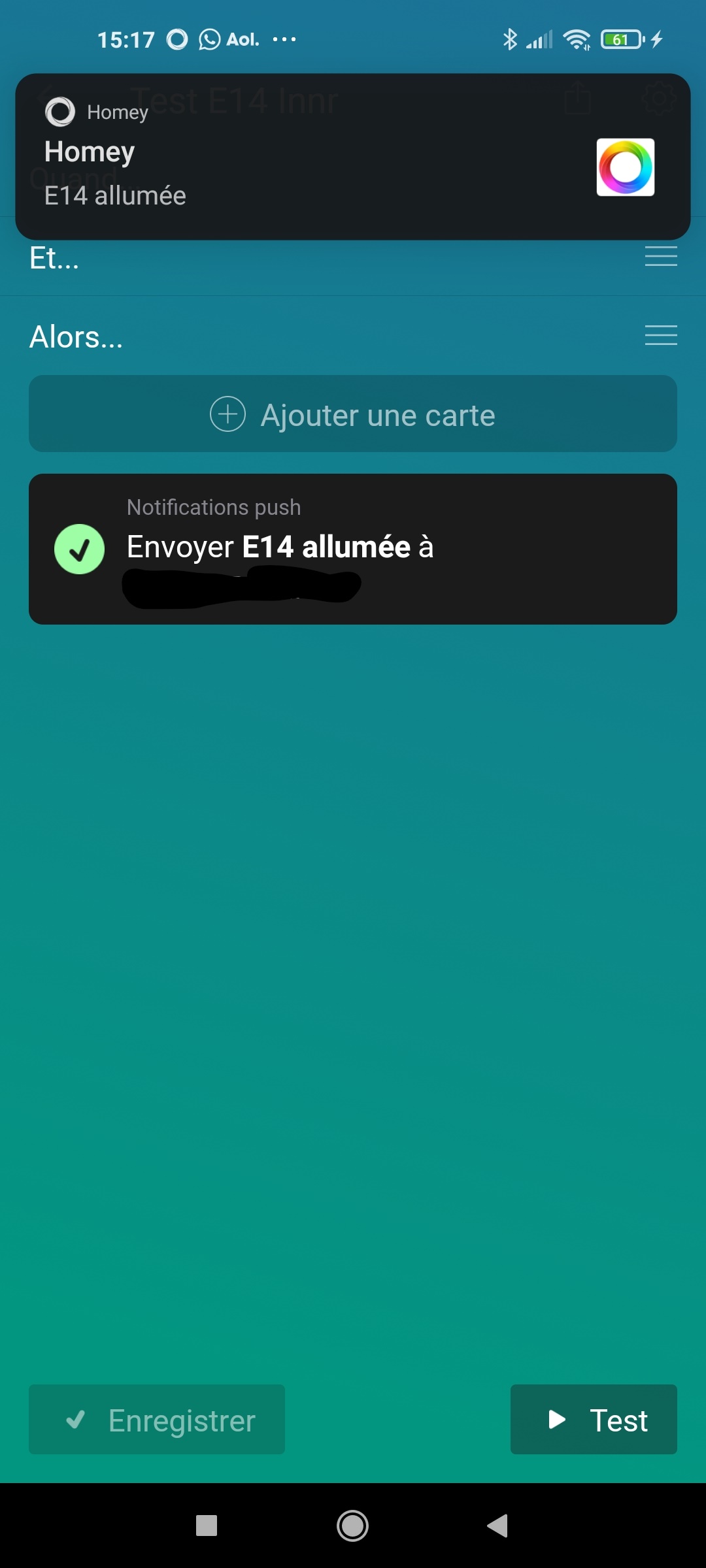Open the Homey notification E14 allumée
Viewport: 706px width, 1568px height.
pyautogui.click(x=353, y=157)
